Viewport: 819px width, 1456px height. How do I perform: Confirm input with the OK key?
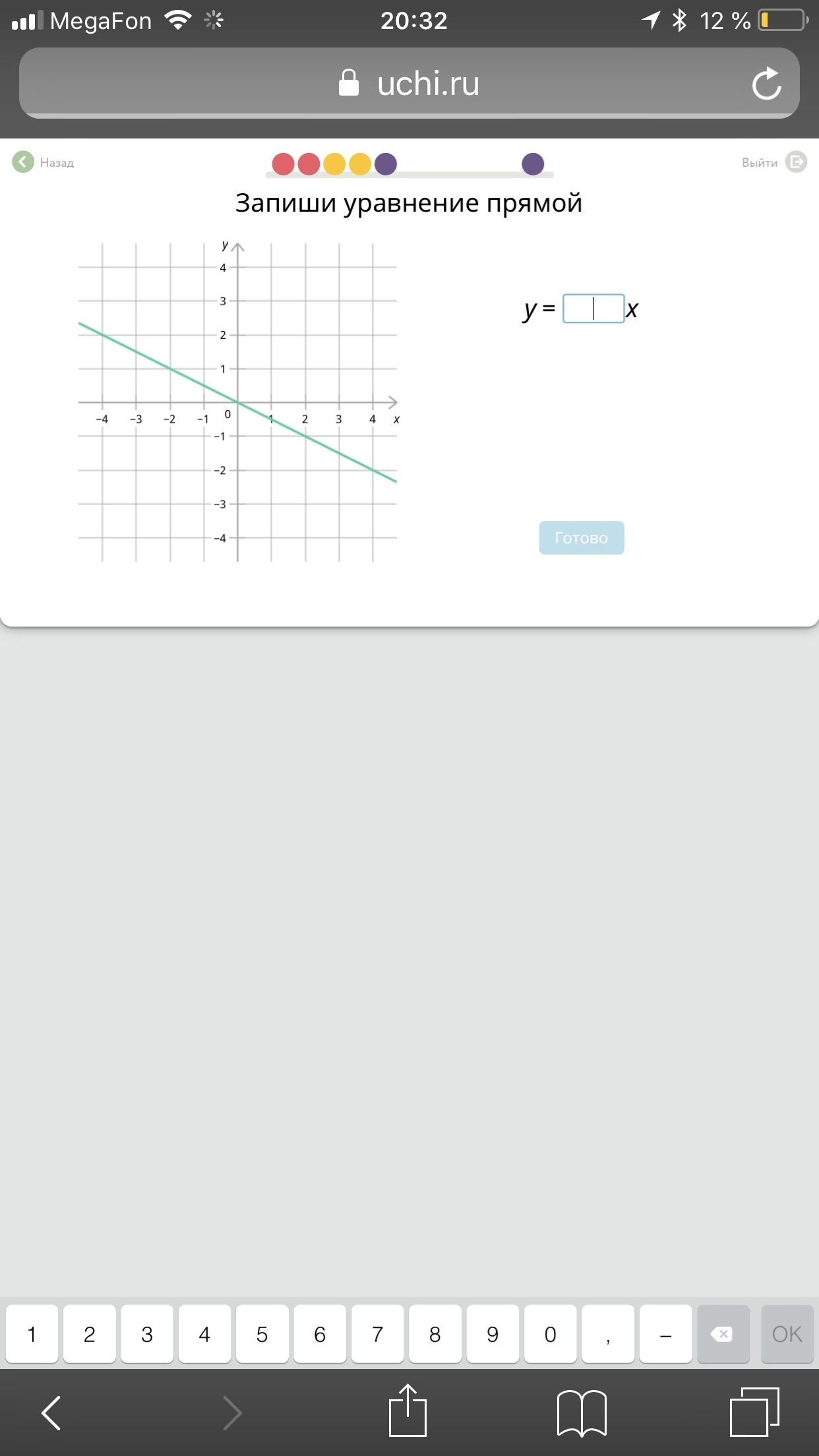(x=787, y=1334)
